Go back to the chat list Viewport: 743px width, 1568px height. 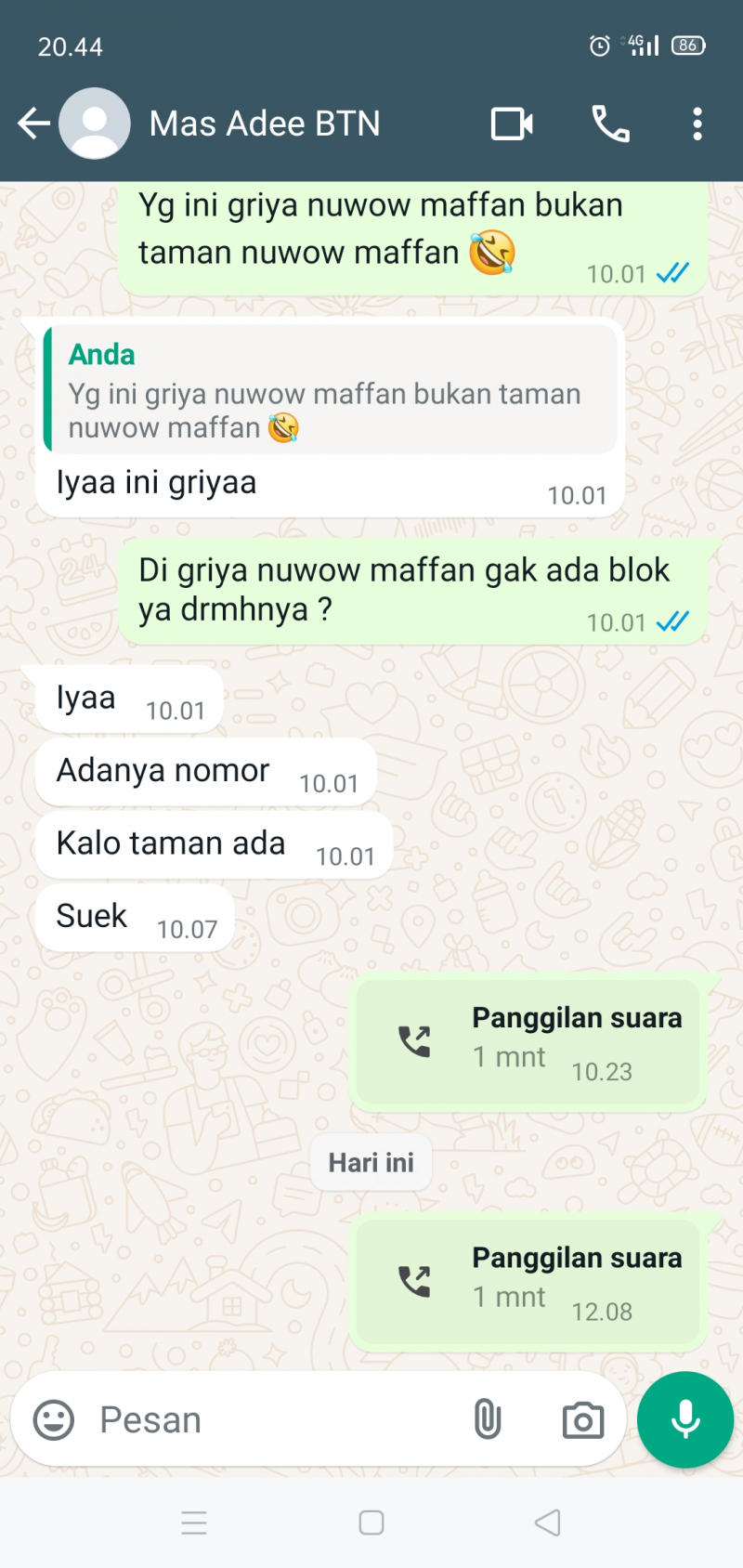point(33,124)
